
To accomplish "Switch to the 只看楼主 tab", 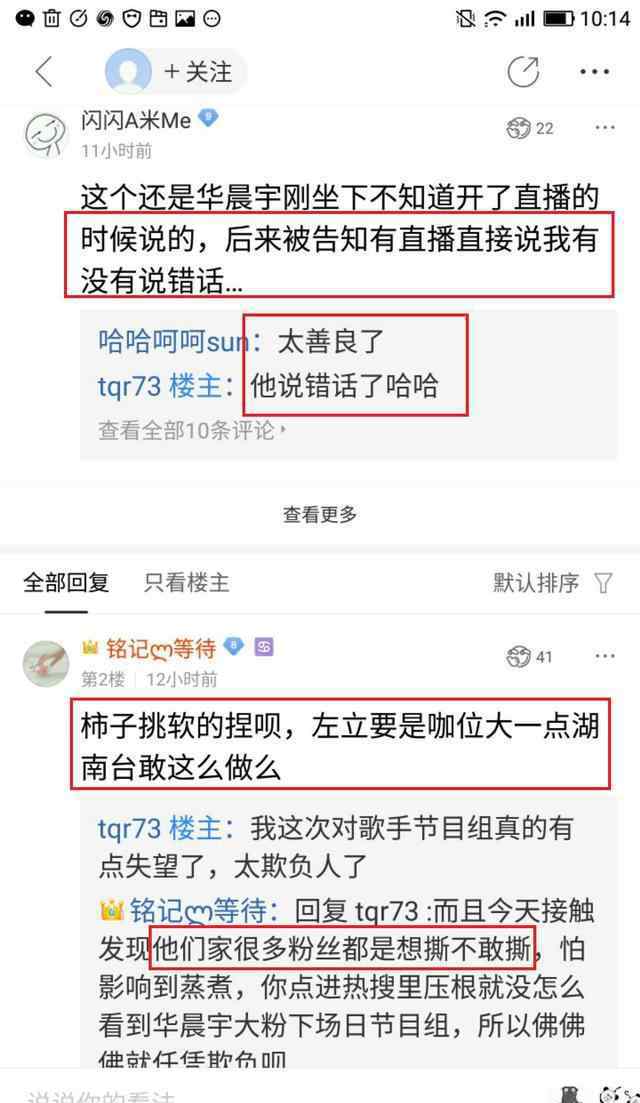I will click(x=187, y=582).
